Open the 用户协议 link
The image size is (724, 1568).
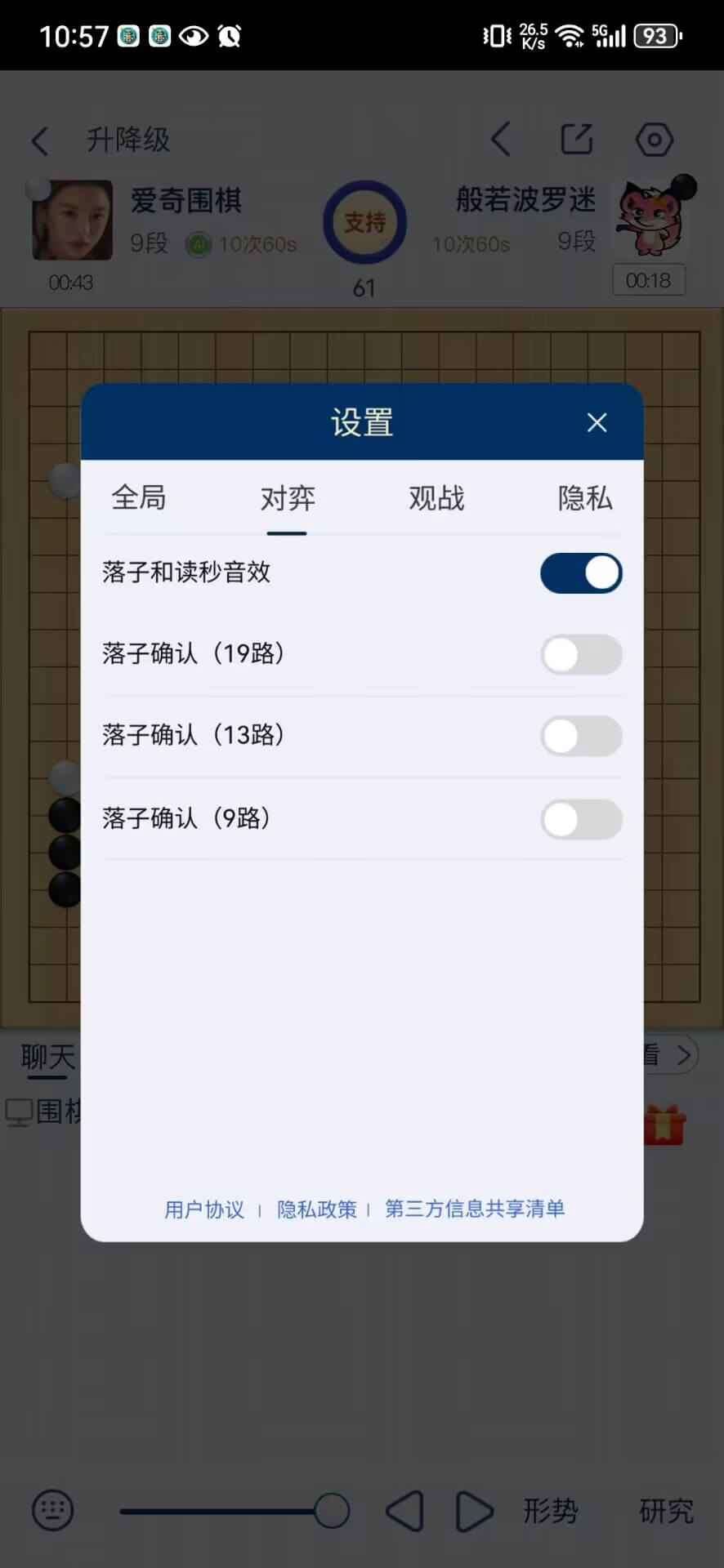[204, 1209]
